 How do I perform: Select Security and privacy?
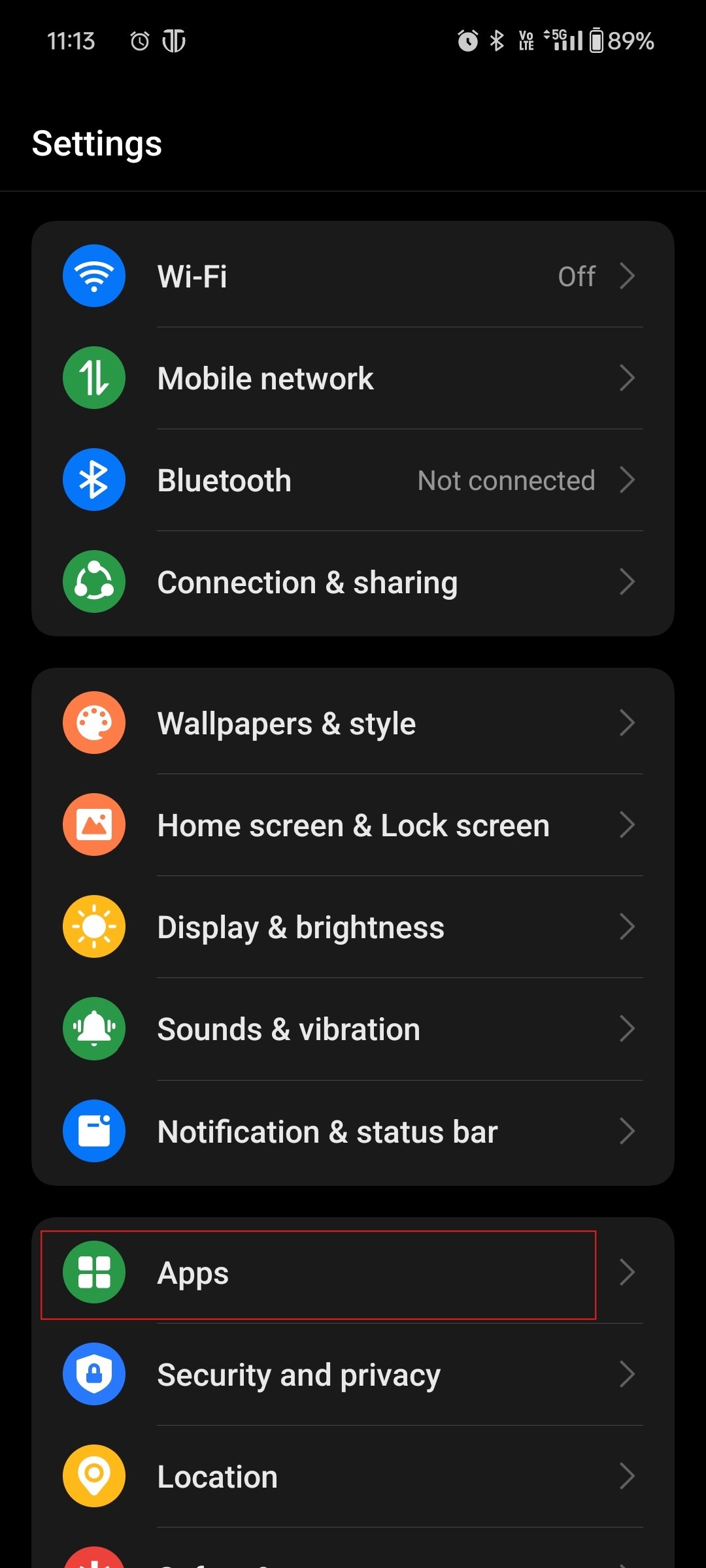tap(353, 1375)
